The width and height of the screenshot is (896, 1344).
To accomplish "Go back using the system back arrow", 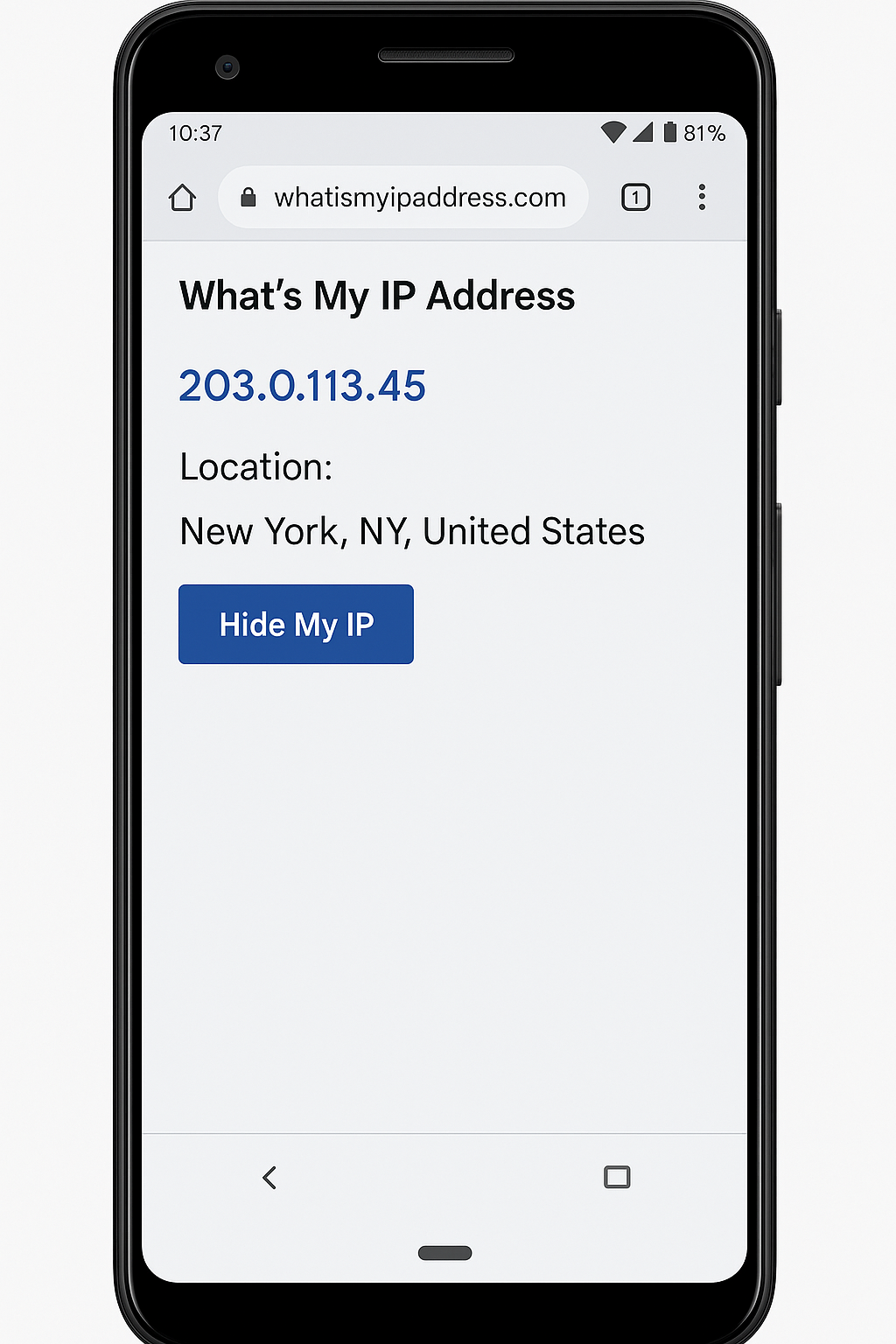I will tap(269, 1178).
